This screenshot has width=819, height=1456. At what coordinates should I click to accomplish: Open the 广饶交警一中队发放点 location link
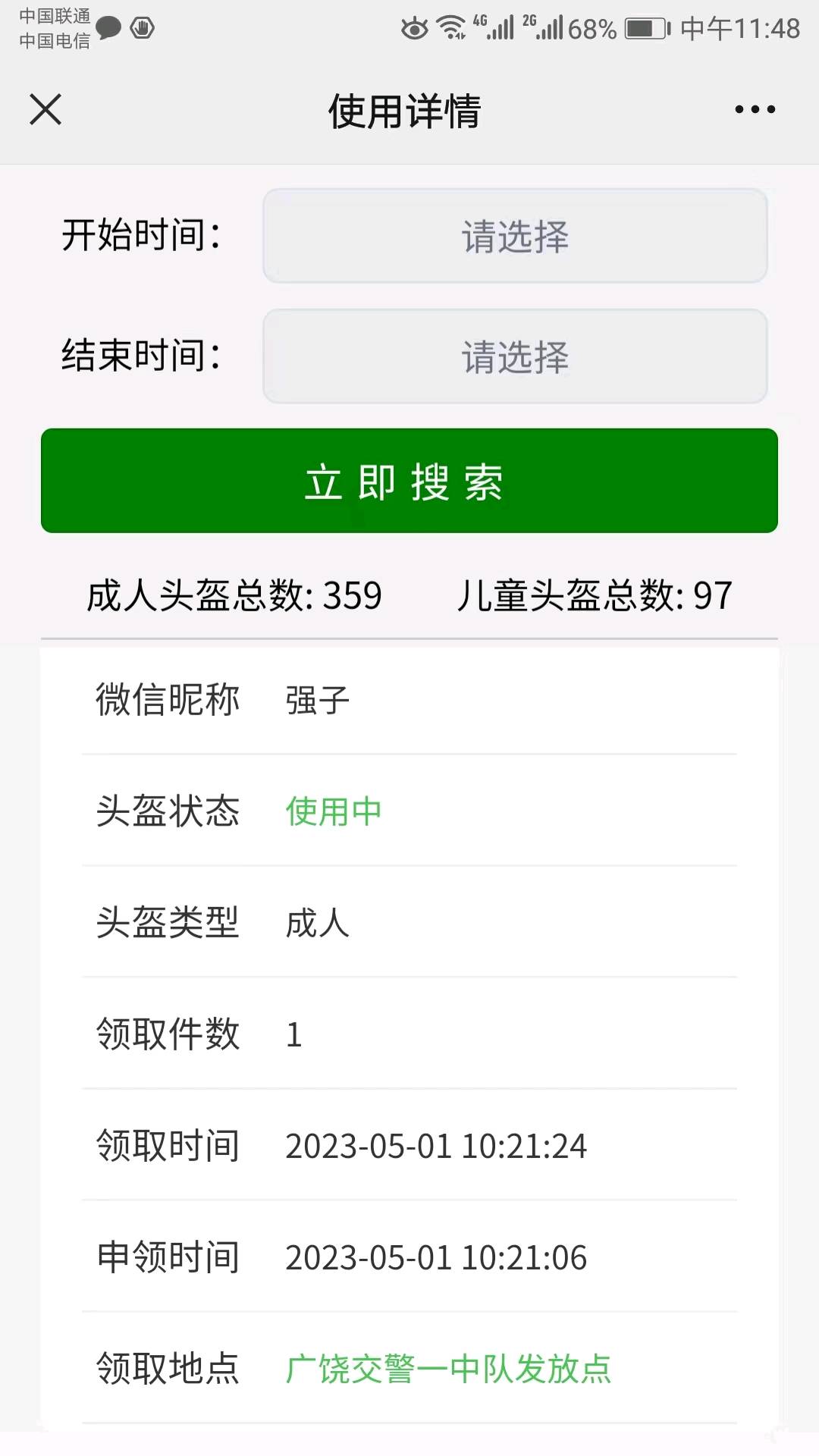tap(448, 1369)
